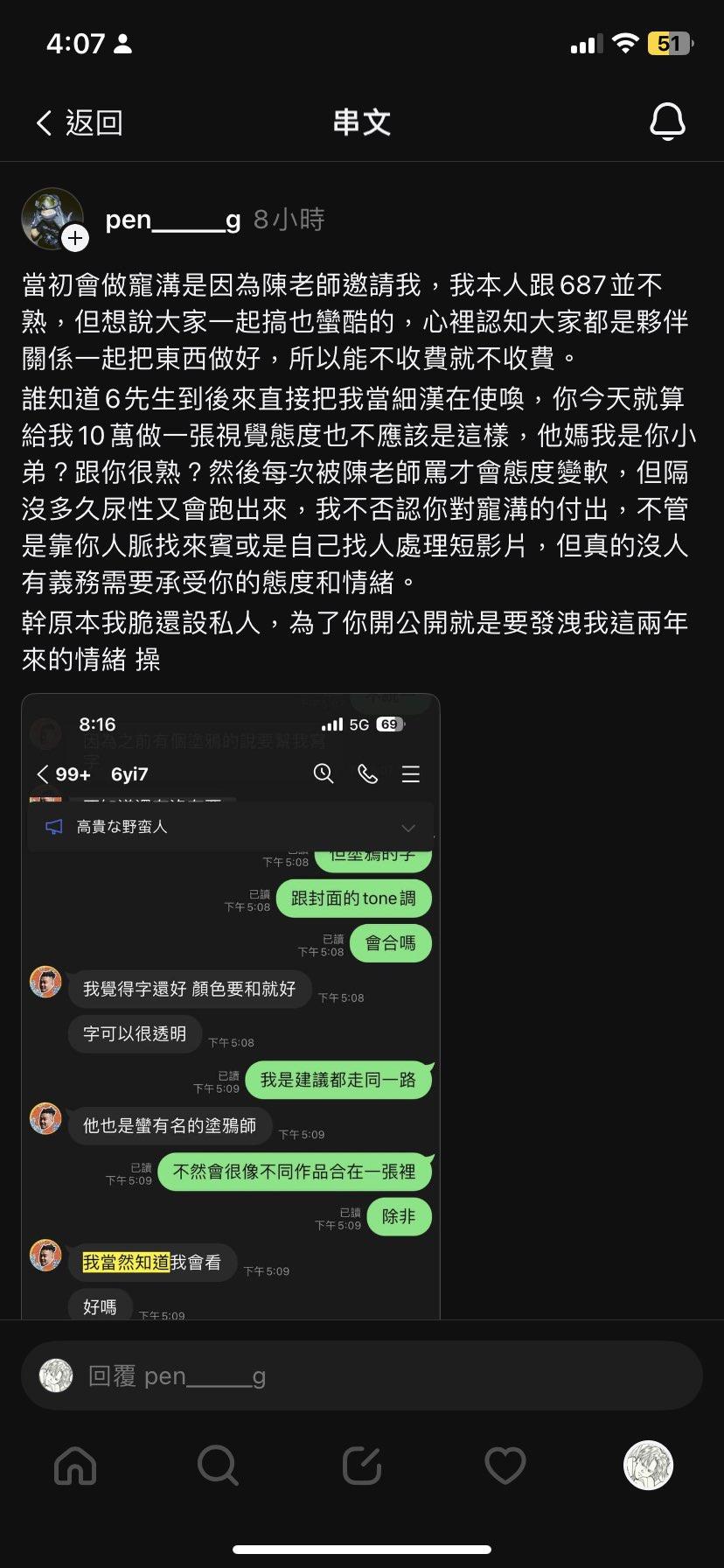Switch to the Home tab
The width and height of the screenshot is (724, 1568).
pos(75,1465)
